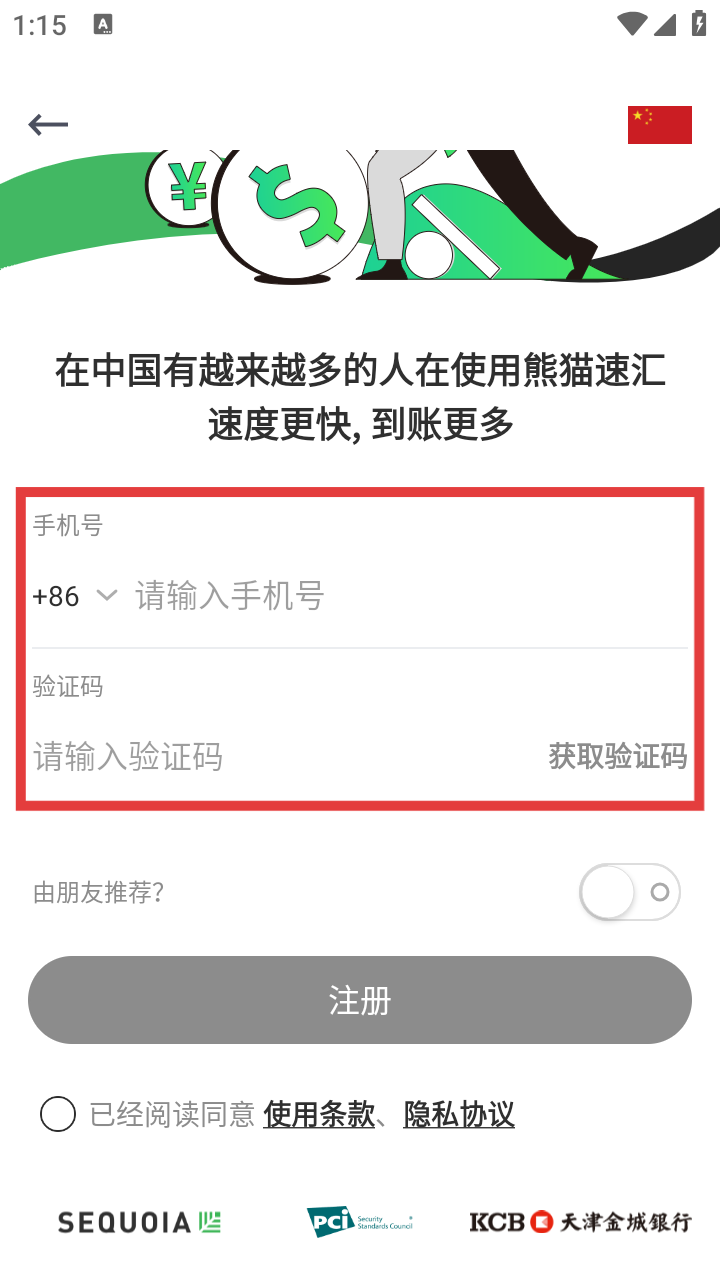Expand the +86 country code dropdown
This screenshot has height=1280, width=720.
coord(76,597)
